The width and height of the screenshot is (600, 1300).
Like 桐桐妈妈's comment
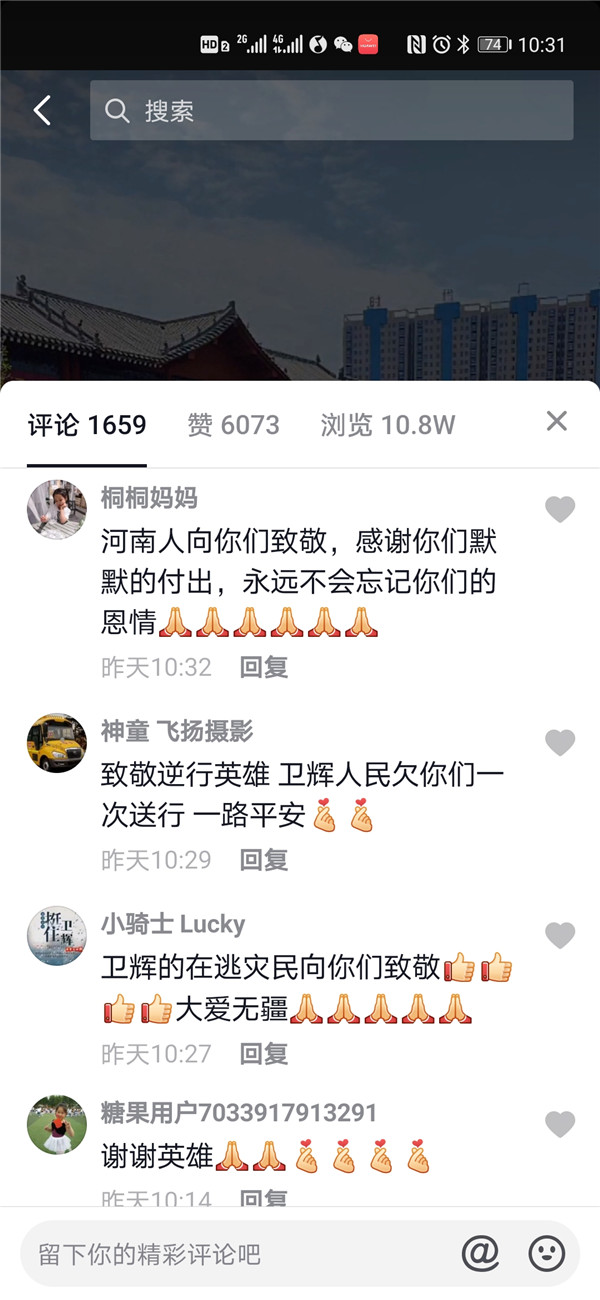click(560, 510)
